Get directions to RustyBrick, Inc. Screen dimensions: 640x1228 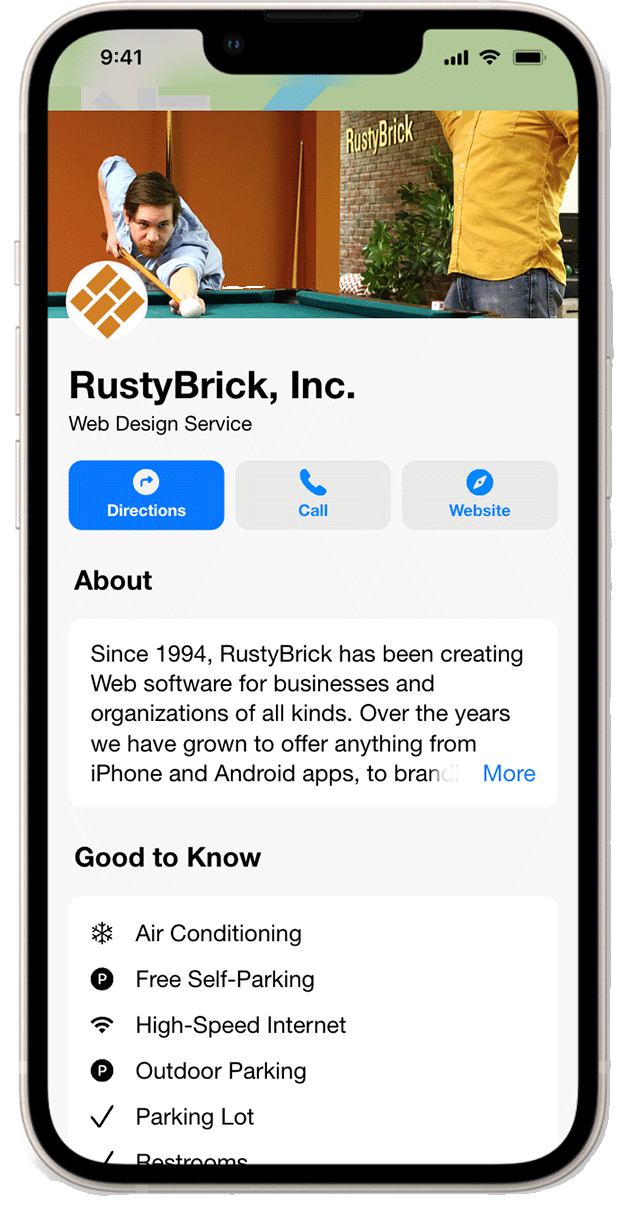[146, 495]
